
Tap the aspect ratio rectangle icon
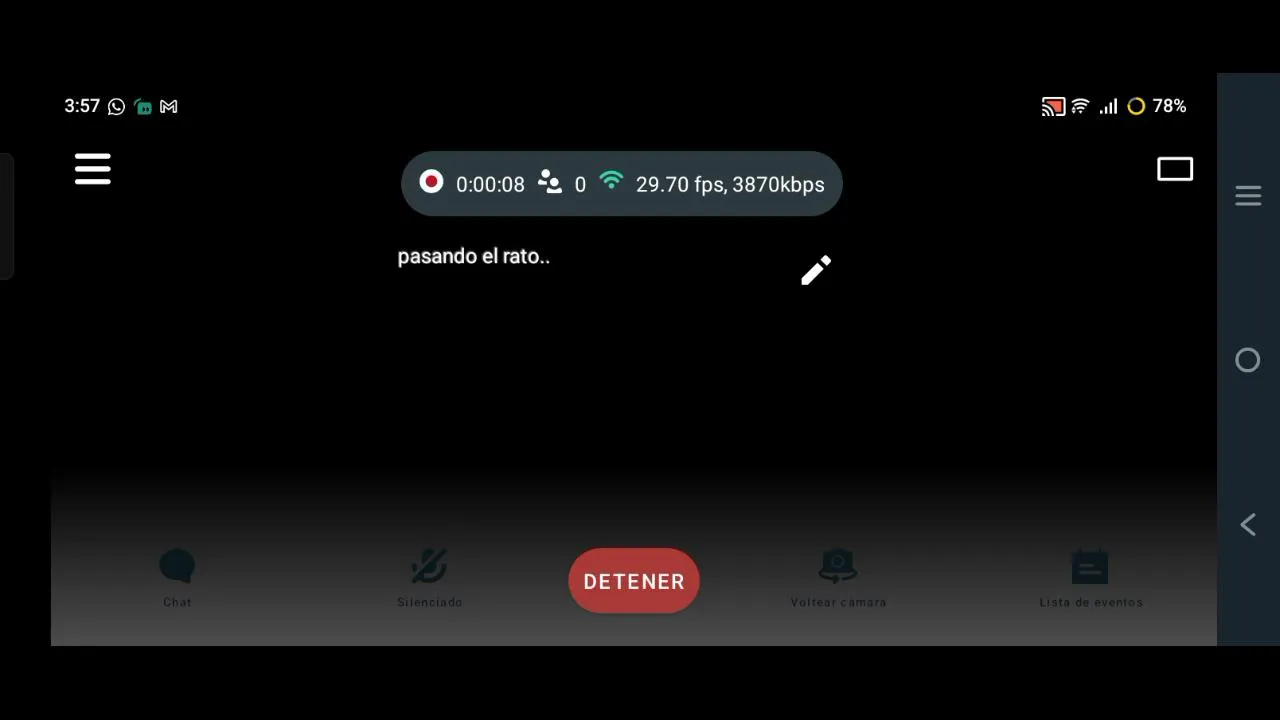[1175, 169]
